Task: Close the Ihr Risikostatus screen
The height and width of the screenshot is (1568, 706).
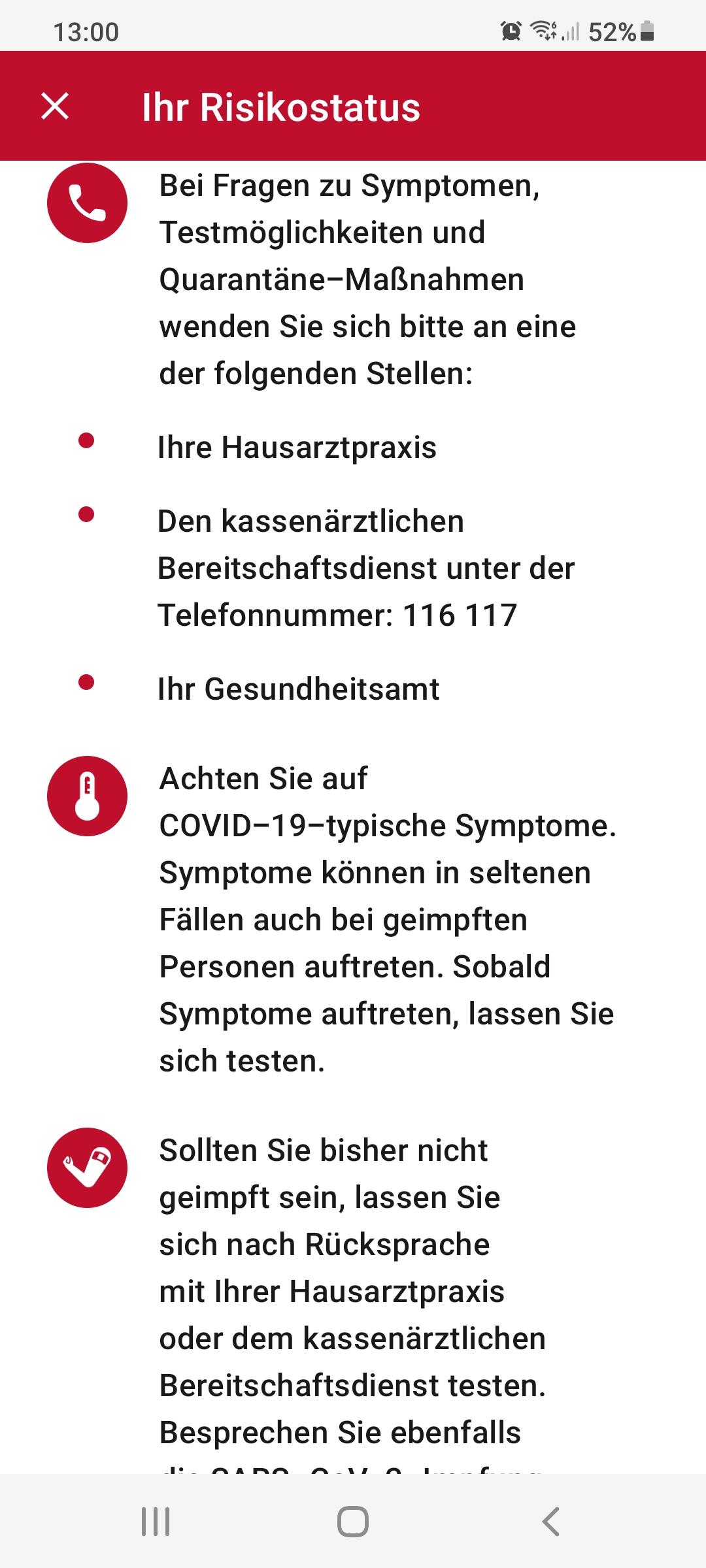Action: 55,106
